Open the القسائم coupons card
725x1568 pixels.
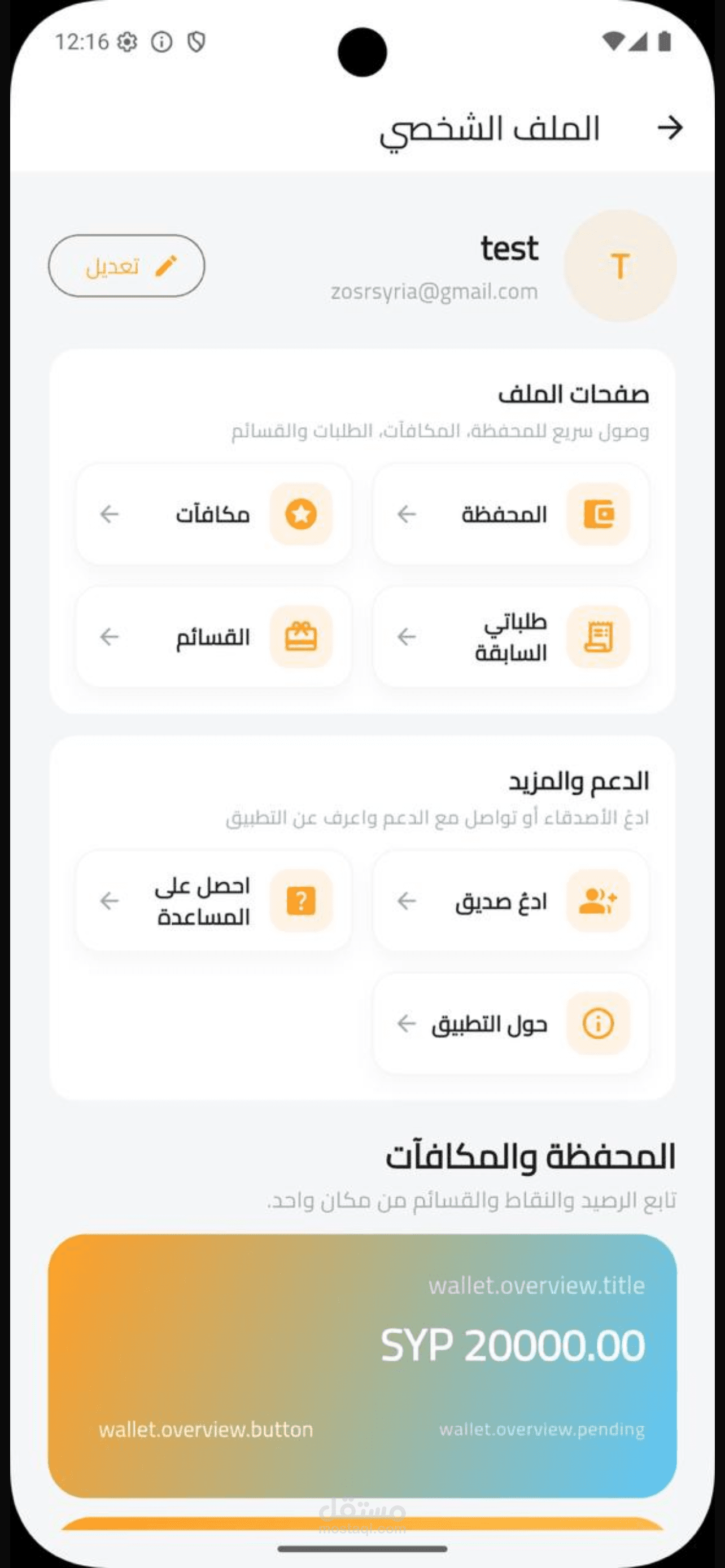click(x=213, y=637)
